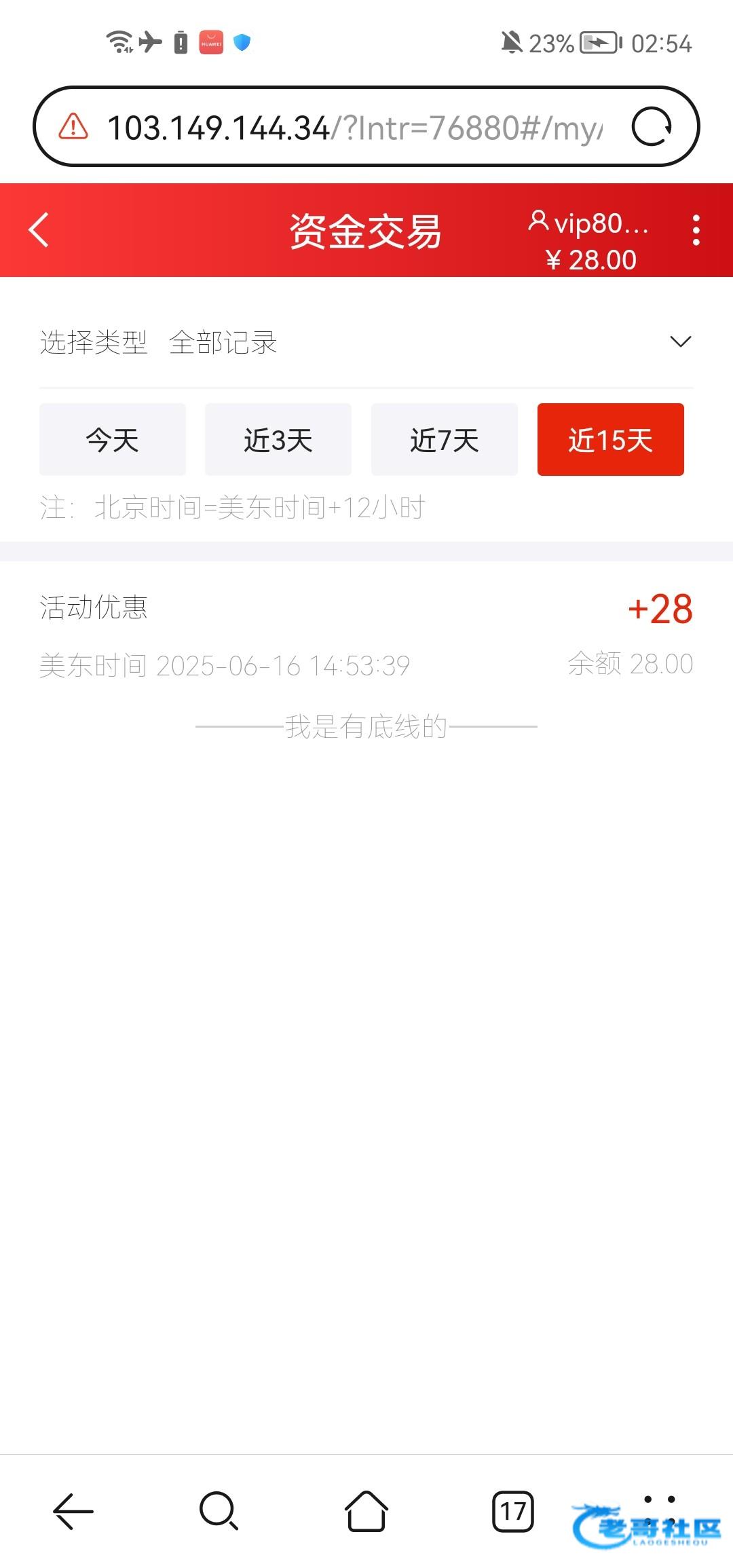This screenshot has height=1568, width=733.
Task: Open the vip80 account balance info
Action: click(x=589, y=240)
